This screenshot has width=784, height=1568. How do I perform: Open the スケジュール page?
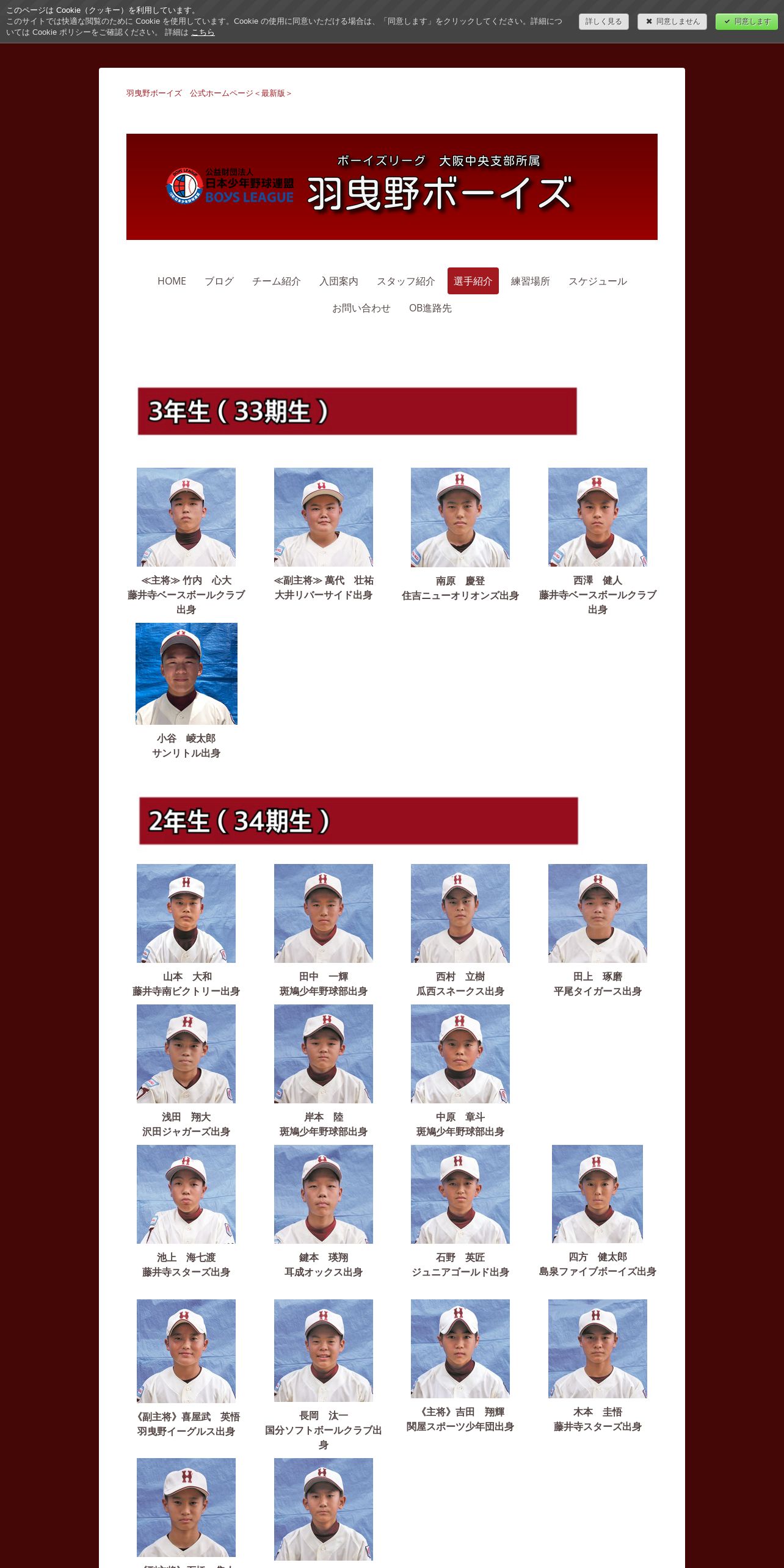(x=598, y=281)
